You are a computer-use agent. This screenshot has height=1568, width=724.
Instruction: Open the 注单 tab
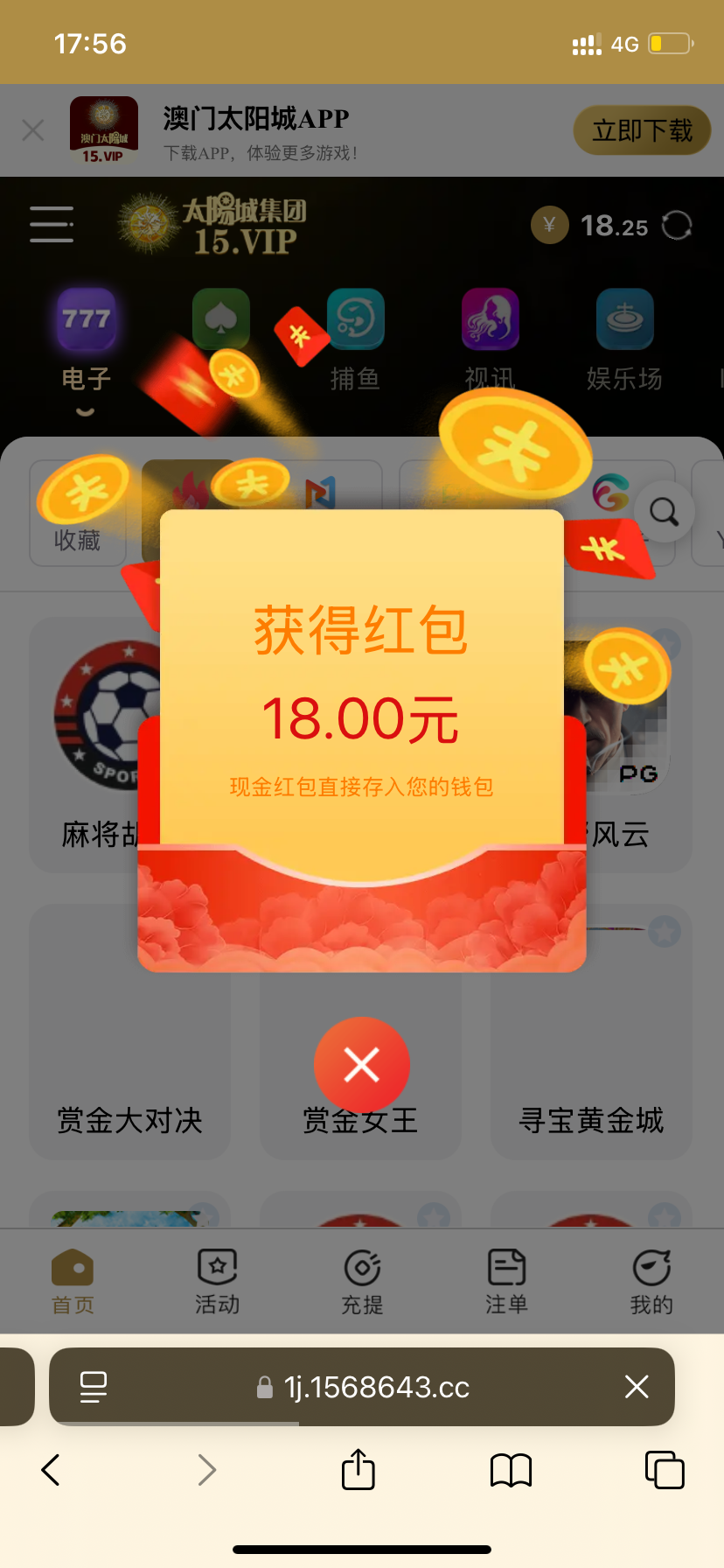[x=506, y=1281]
